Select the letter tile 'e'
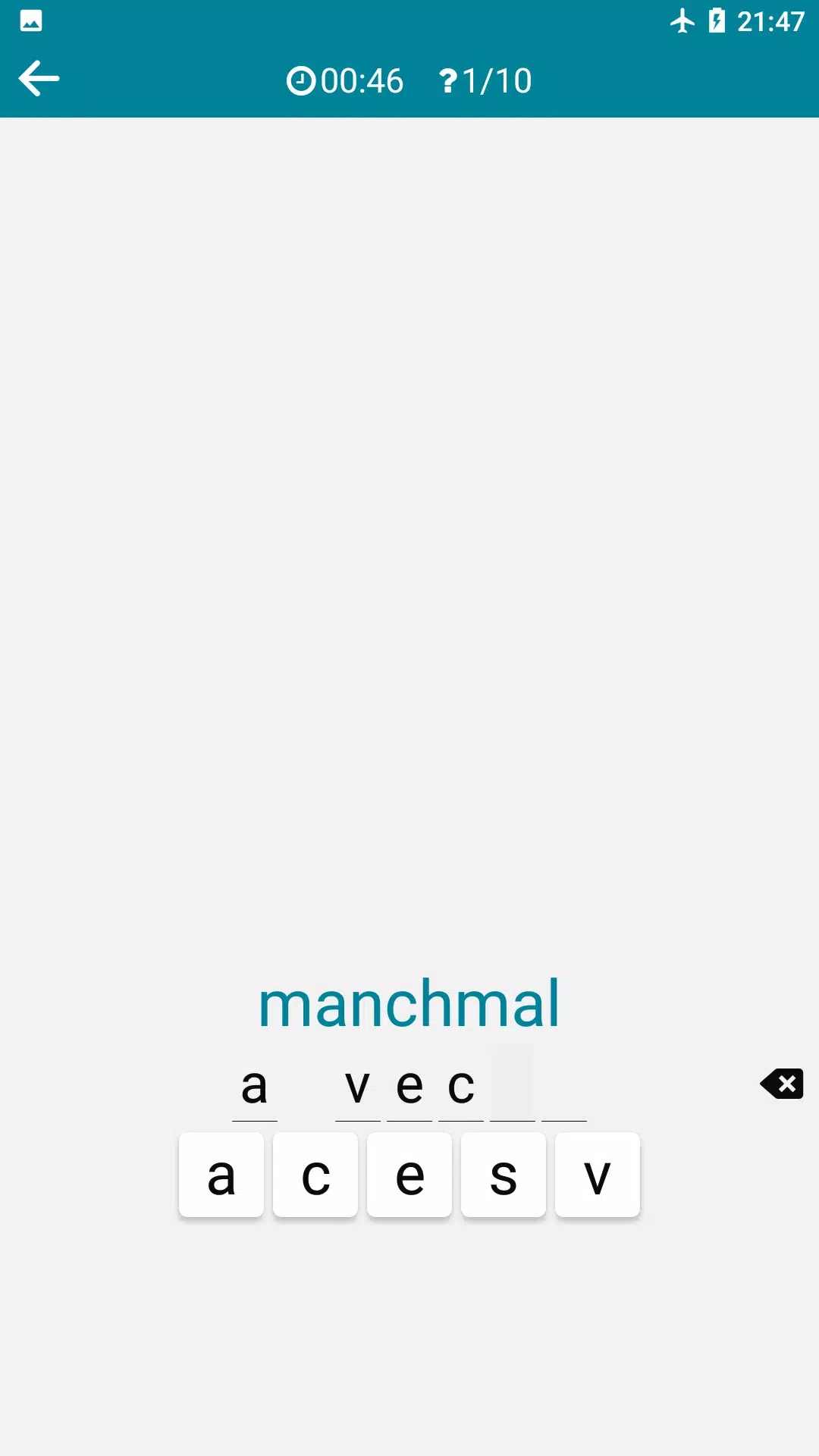The height and width of the screenshot is (1456, 819). [x=409, y=1175]
